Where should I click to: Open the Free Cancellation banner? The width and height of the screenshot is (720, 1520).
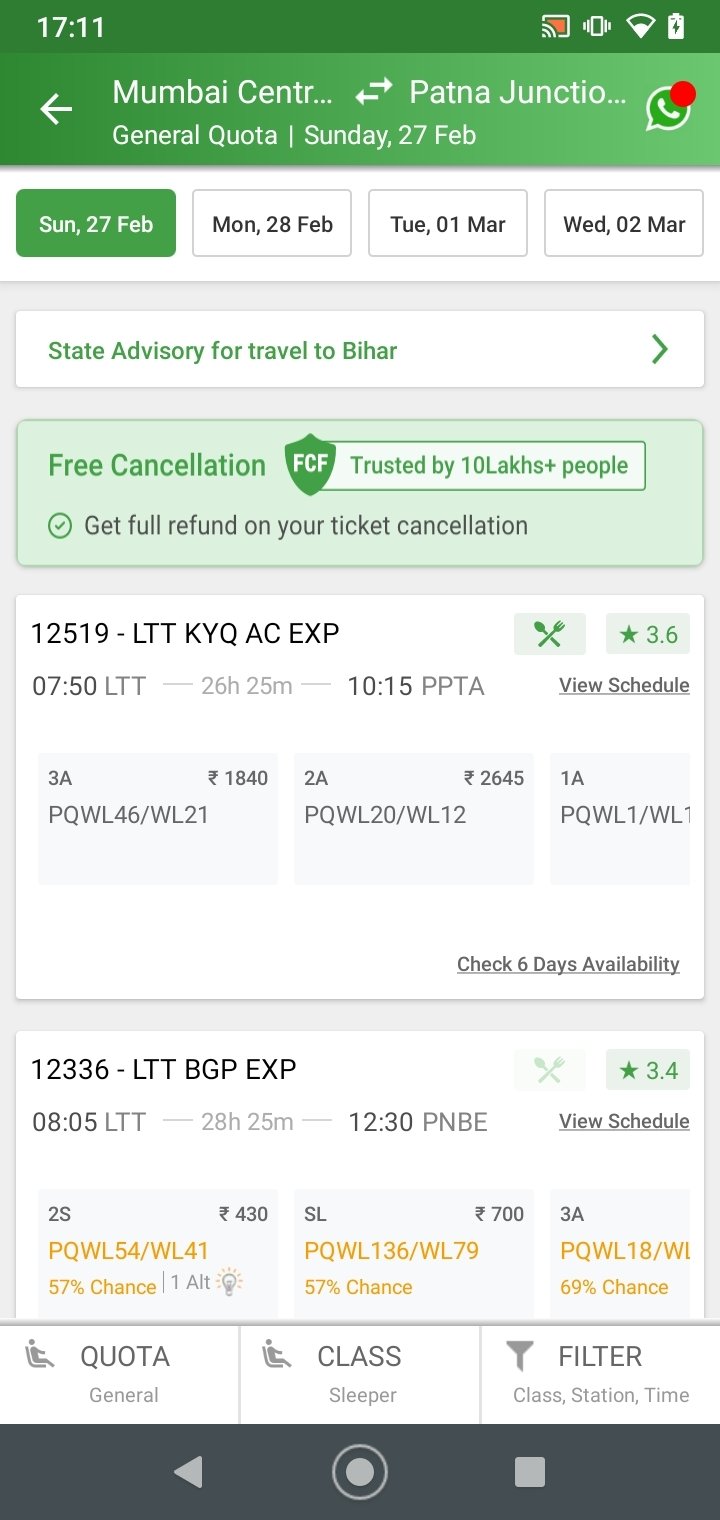360,494
